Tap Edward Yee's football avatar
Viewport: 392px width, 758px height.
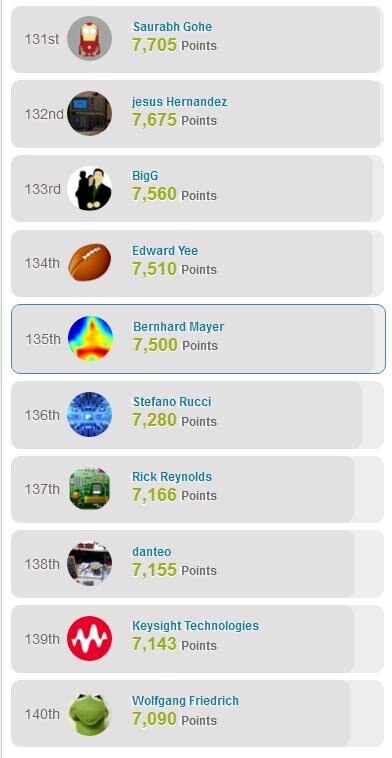[x=89, y=262]
